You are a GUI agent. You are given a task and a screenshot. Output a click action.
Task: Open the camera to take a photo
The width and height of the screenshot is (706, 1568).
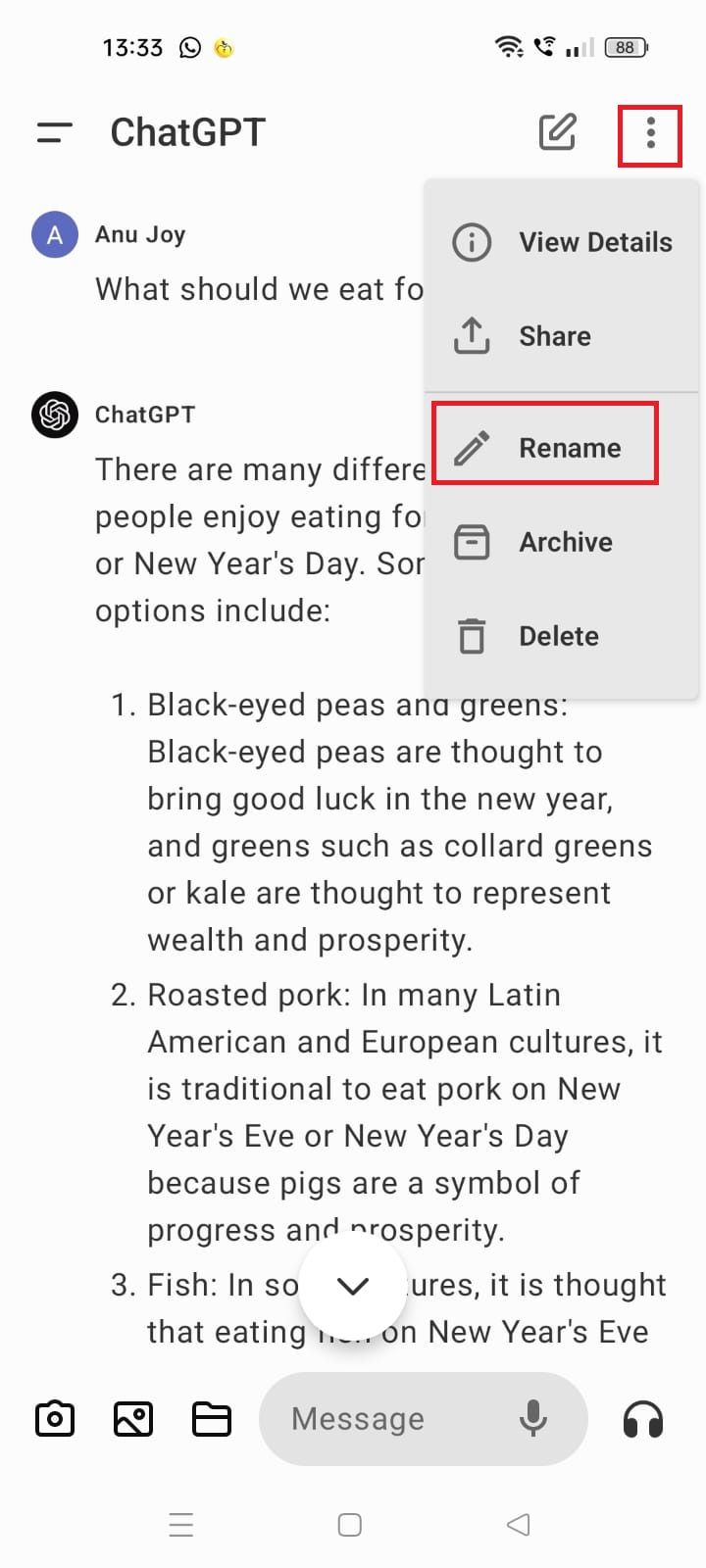55,1418
